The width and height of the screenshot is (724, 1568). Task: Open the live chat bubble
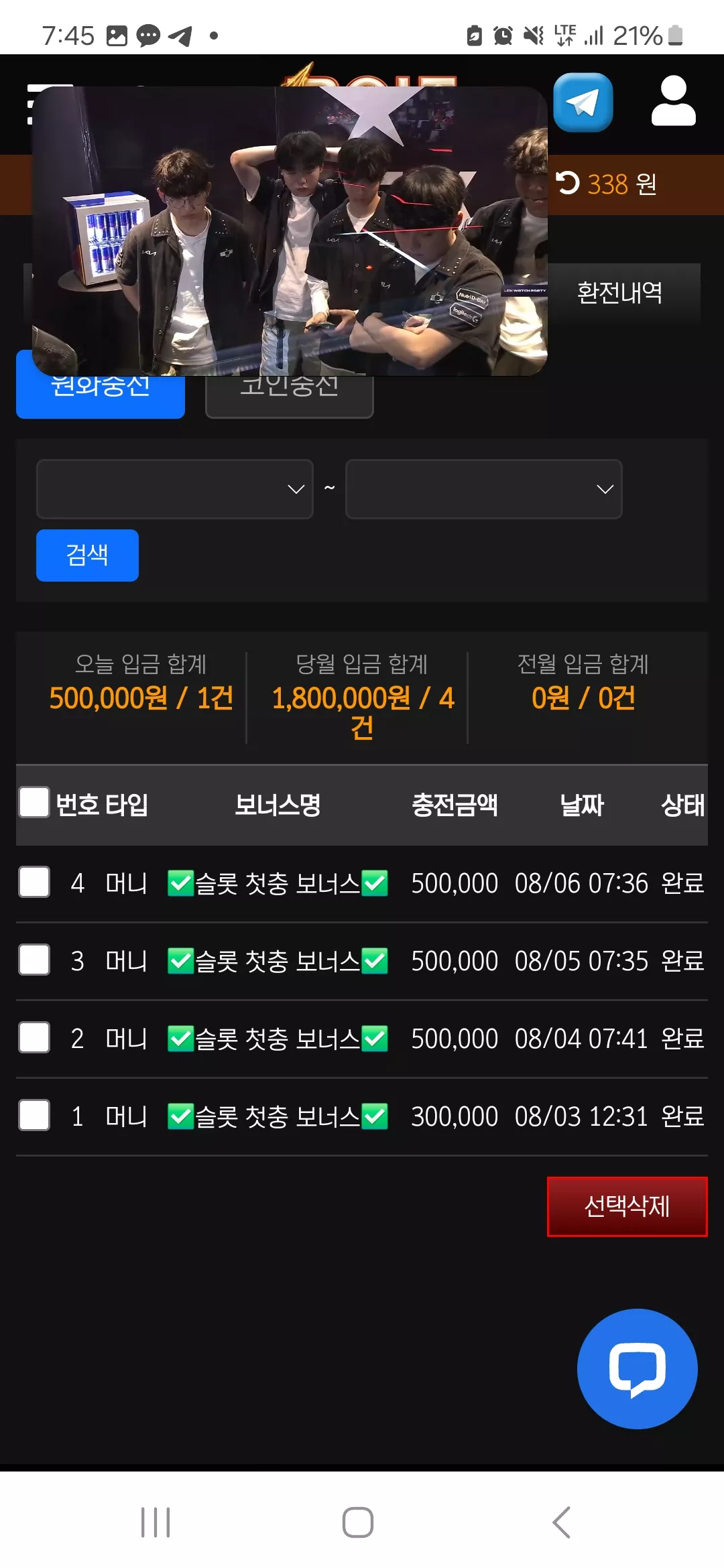pyautogui.click(x=638, y=1369)
